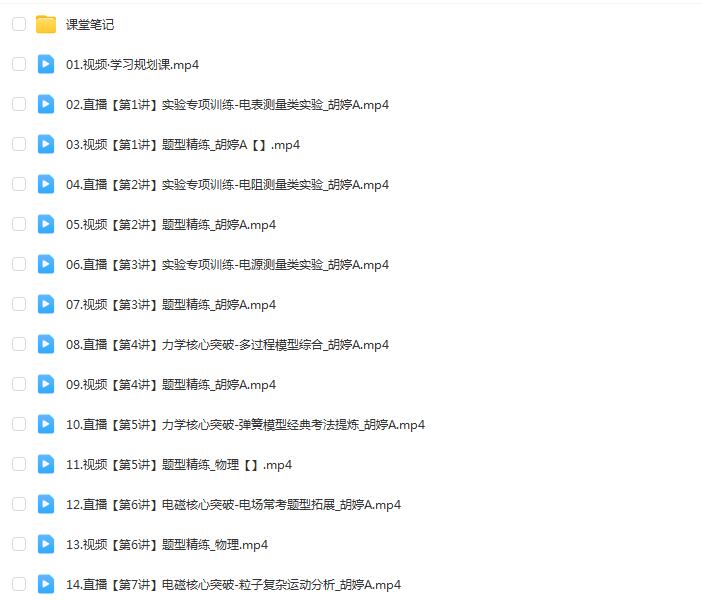This screenshot has width=702, height=600.
Task: Play 02.直播【第1讲】电表测量类实验 video
Action: pyautogui.click(x=227, y=104)
